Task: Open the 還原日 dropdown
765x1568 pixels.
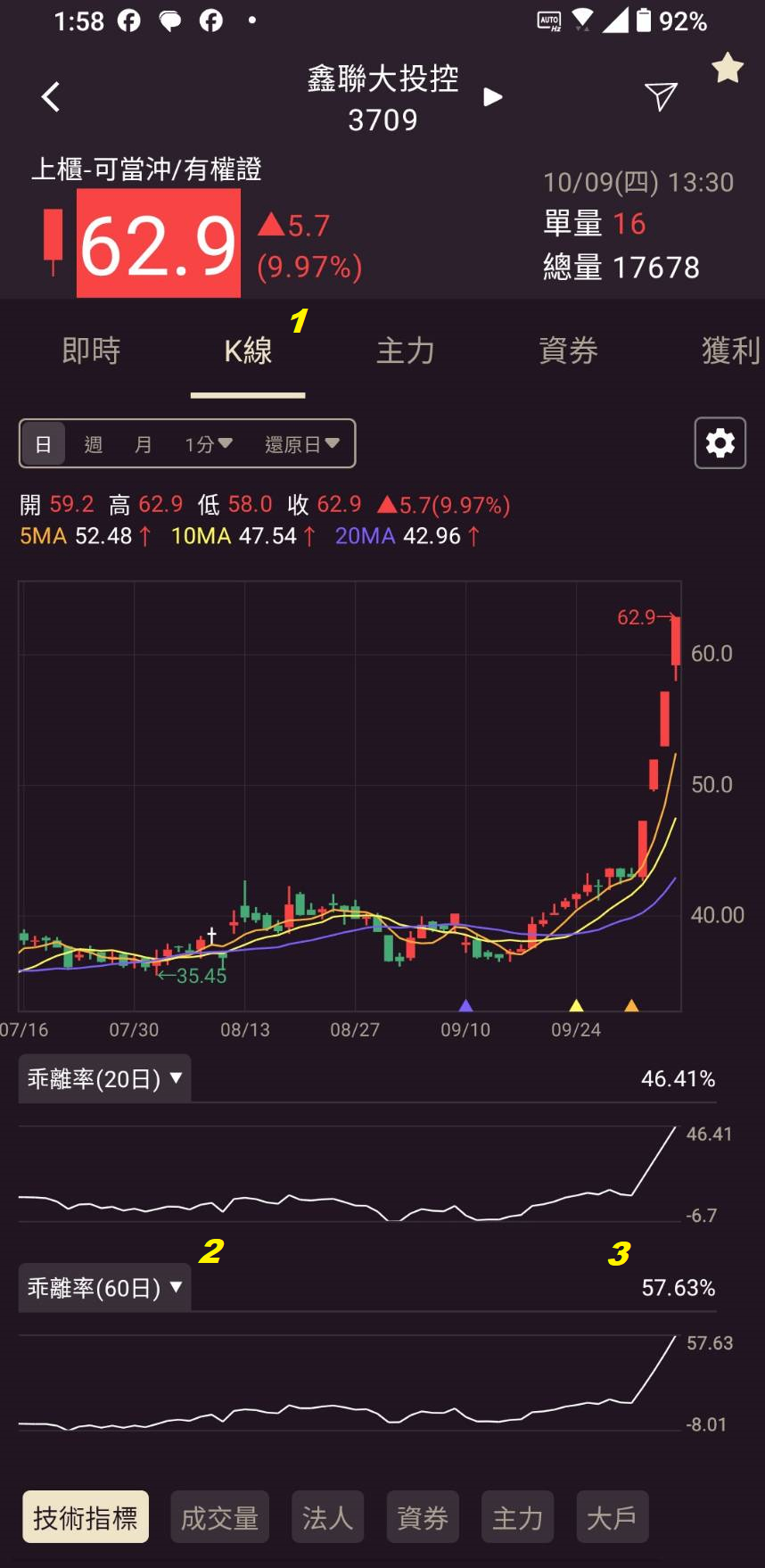Action: point(301,444)
